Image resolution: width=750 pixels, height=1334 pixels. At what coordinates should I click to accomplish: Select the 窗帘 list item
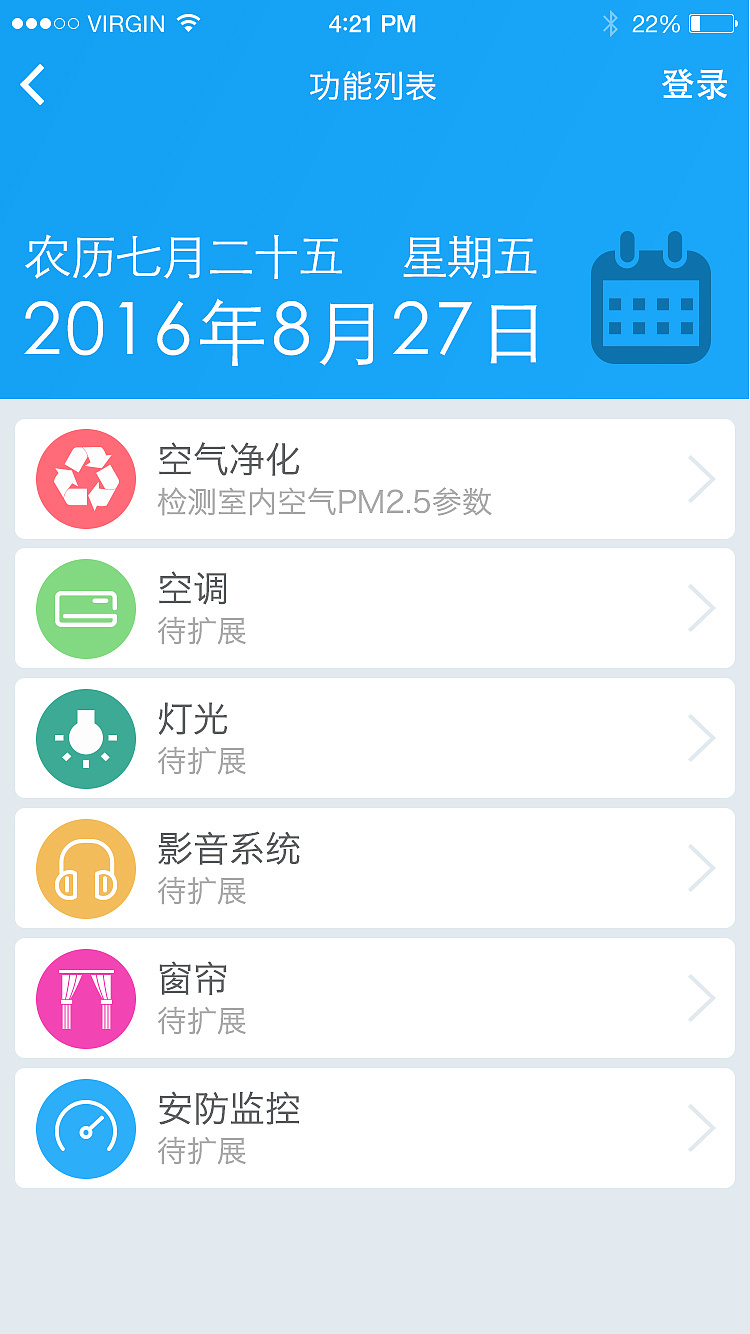click(375, 998)
